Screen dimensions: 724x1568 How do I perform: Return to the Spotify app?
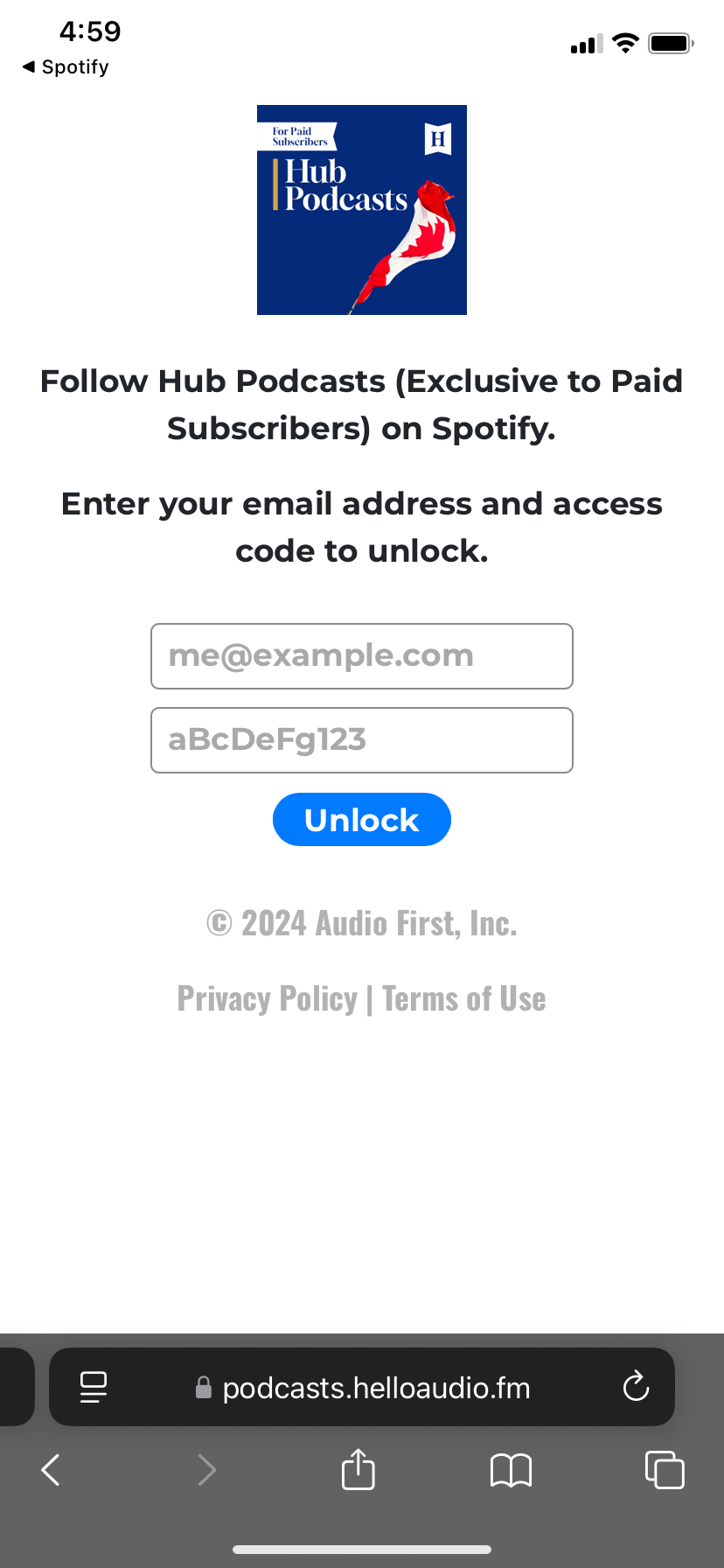66,66
